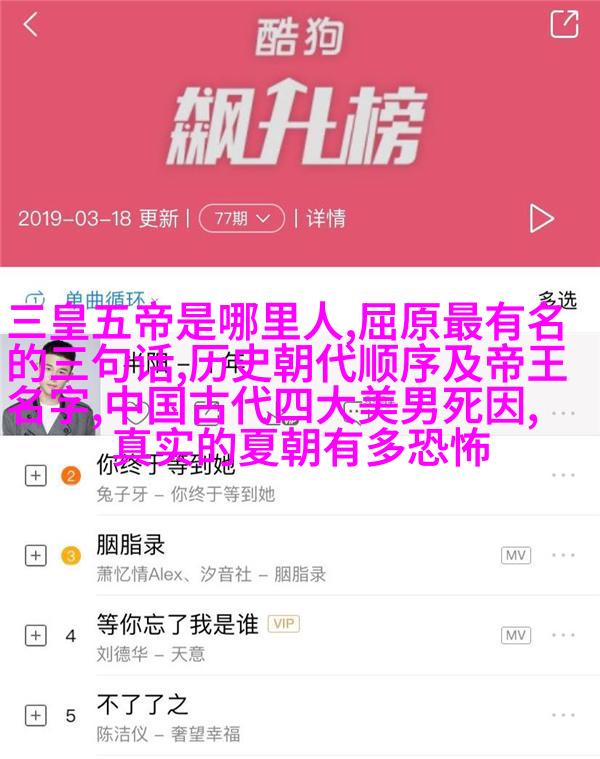The width and height of the screenshot is (600, 759).
Task: Play all songs in the chart
Action: (541, 218)
